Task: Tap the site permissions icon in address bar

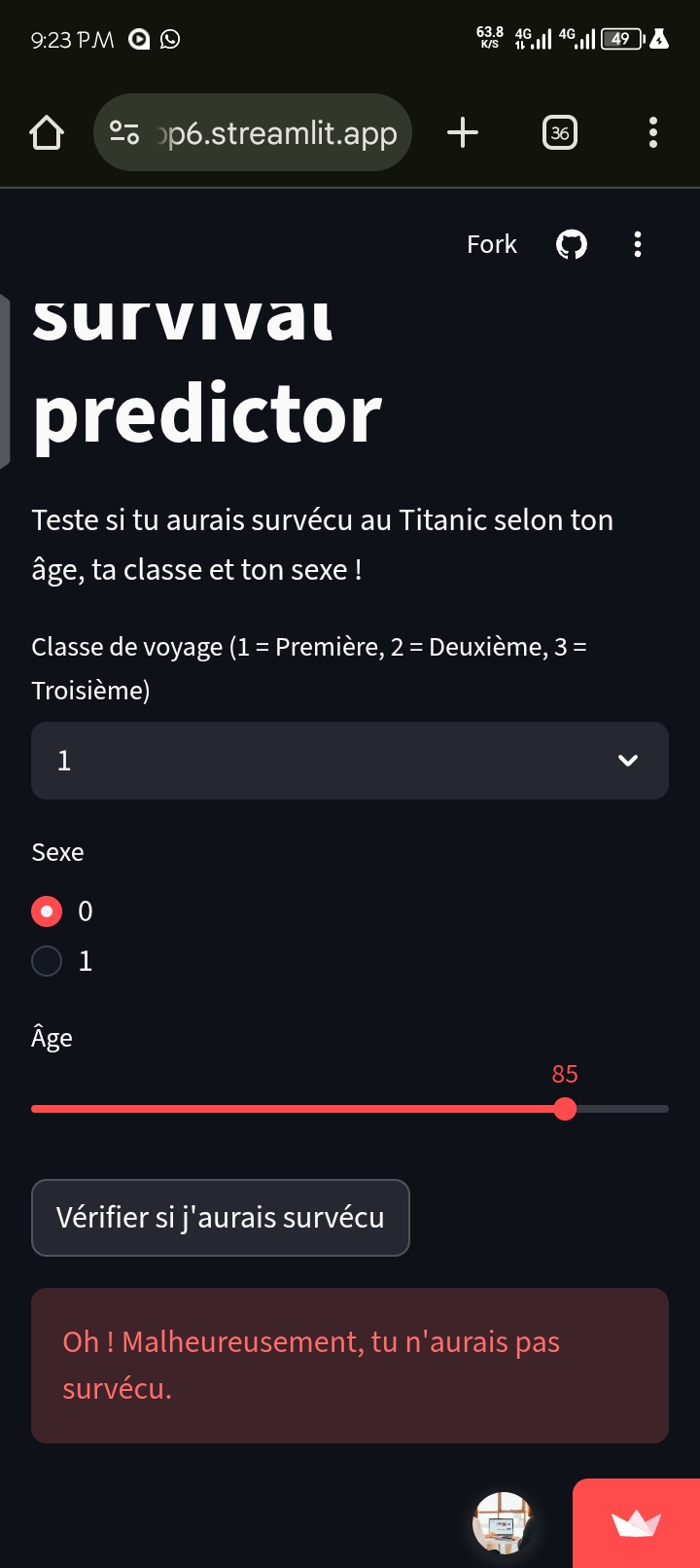Action: point(124,132)
